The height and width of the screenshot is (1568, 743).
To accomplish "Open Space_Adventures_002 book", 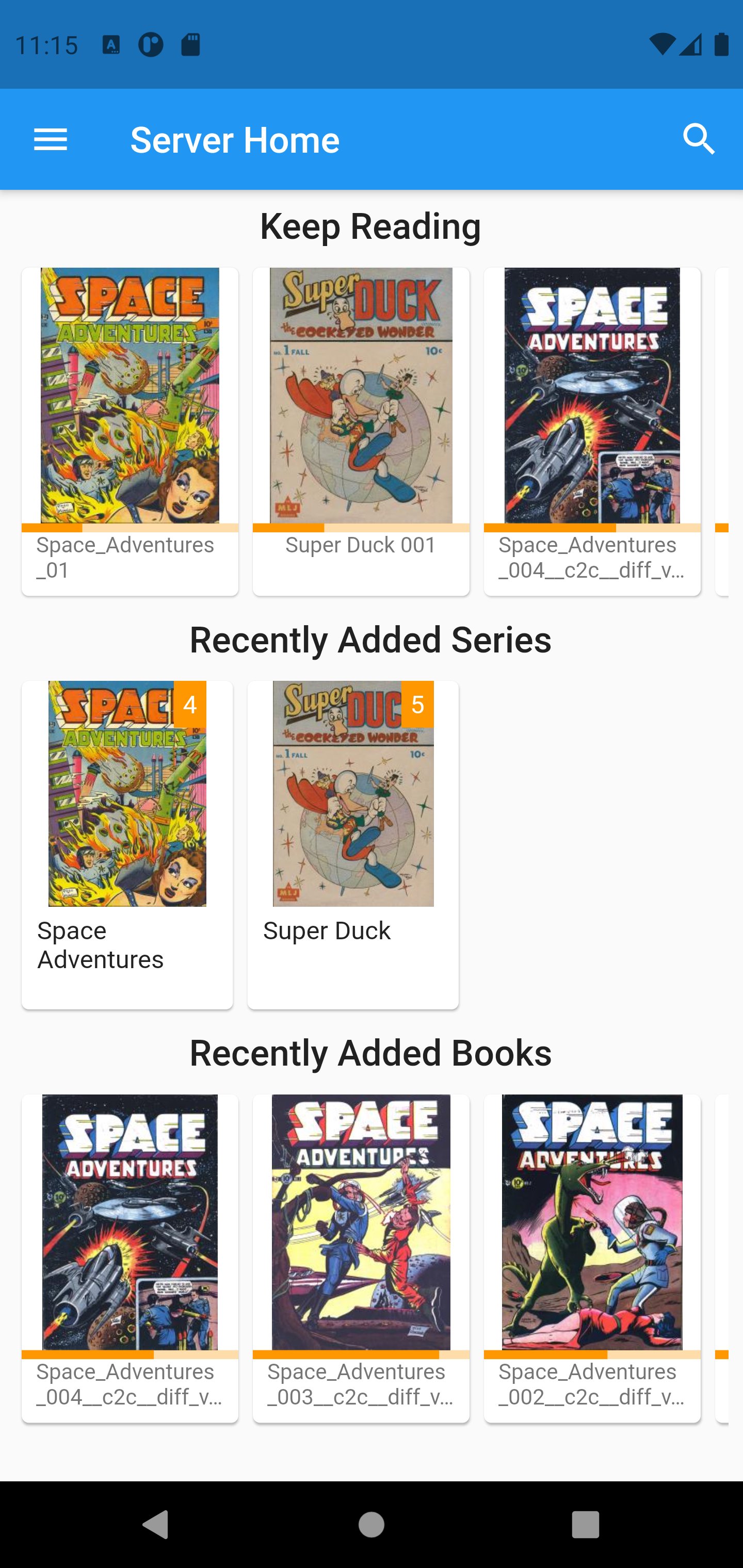I will [592, 1257].
